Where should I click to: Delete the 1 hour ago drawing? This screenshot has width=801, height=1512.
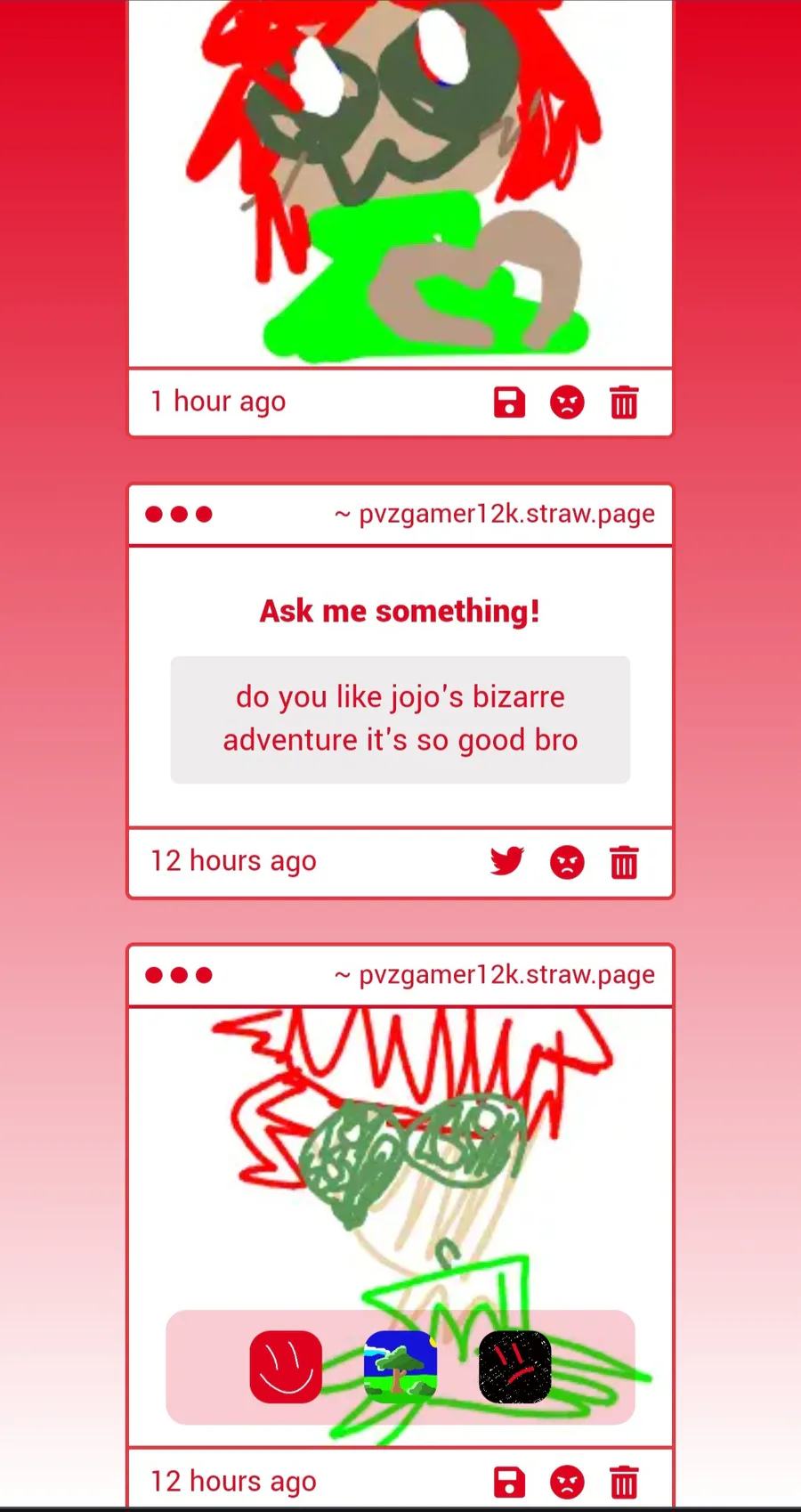(x=624, y=402)
